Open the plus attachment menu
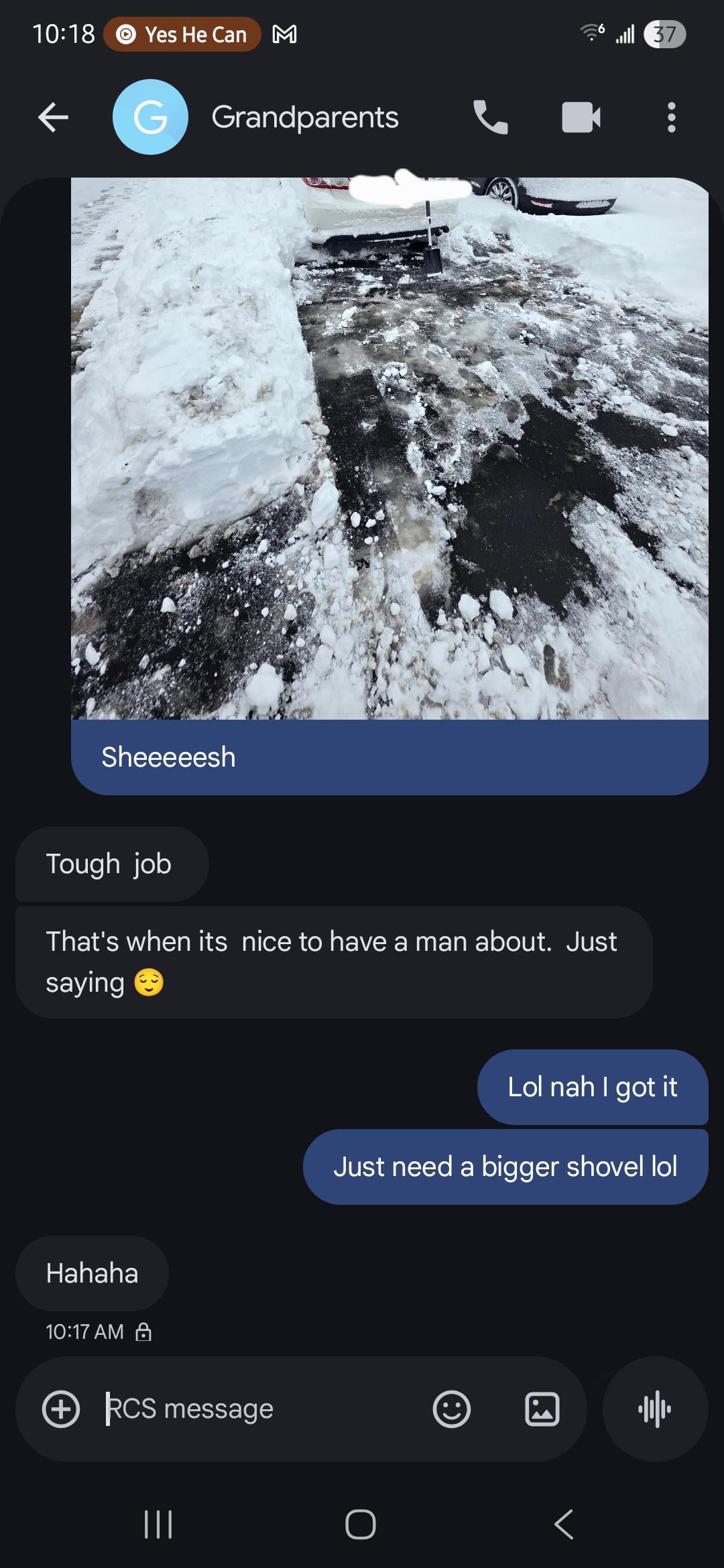724x1568 pixels. click(61, 1409)
